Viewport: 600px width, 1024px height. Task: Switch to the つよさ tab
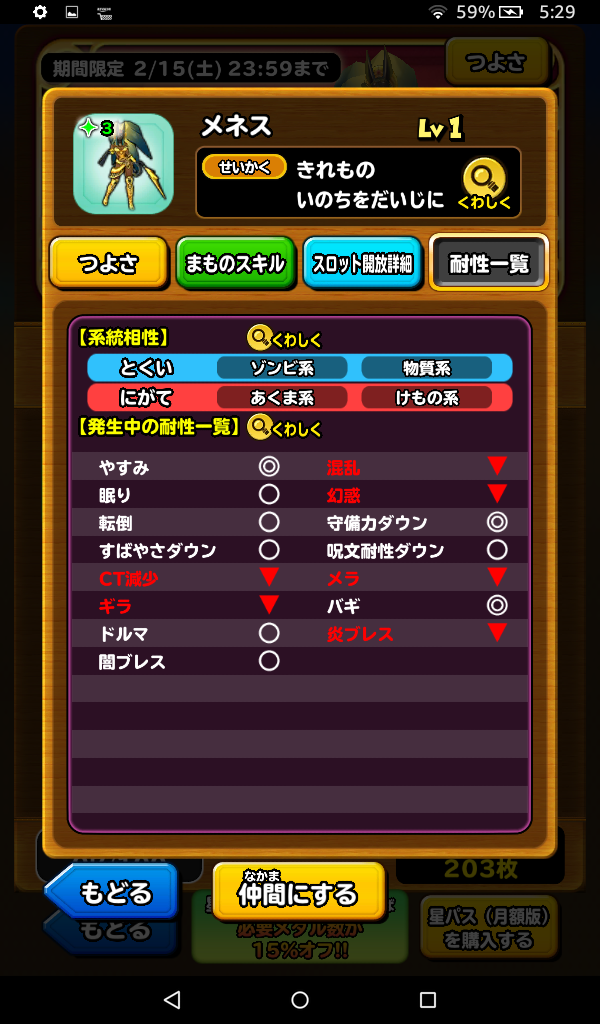(108, 264)
